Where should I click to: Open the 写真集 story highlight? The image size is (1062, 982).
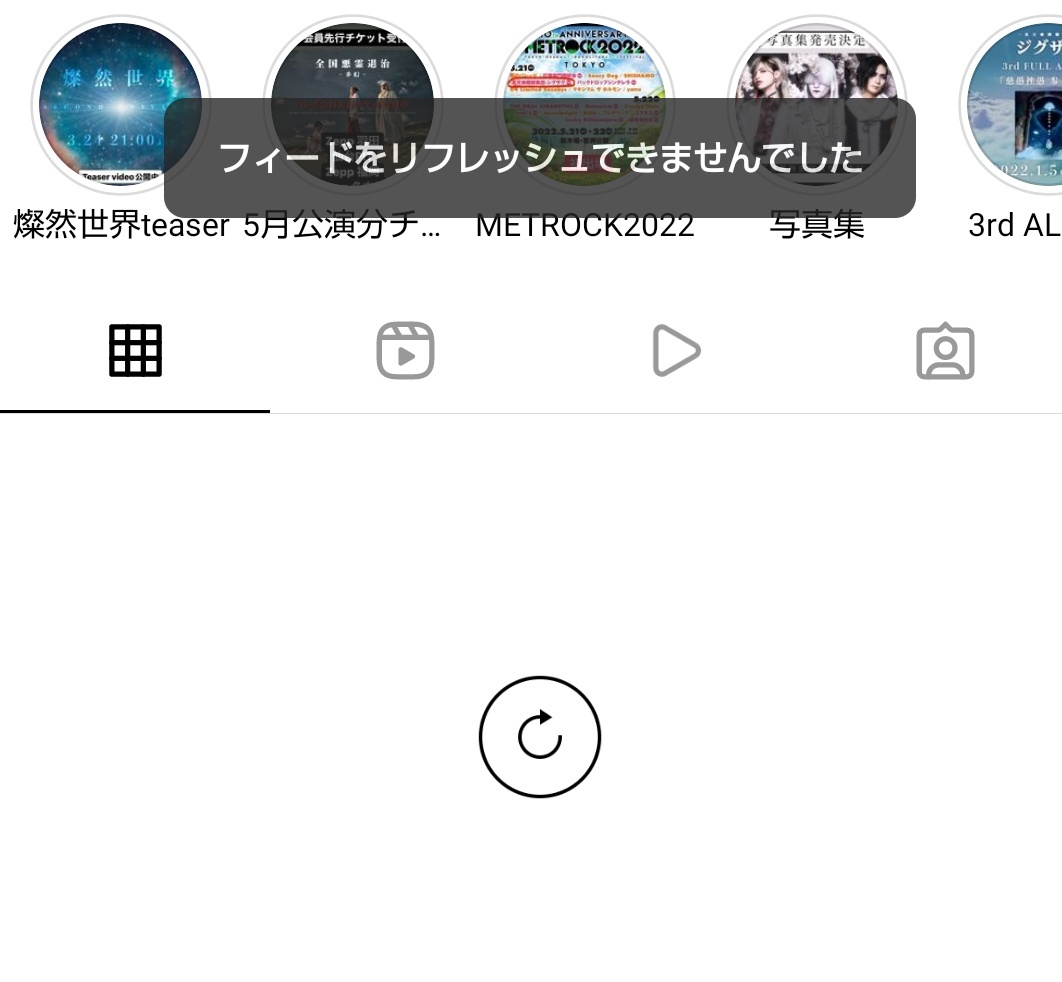point(816,60)
